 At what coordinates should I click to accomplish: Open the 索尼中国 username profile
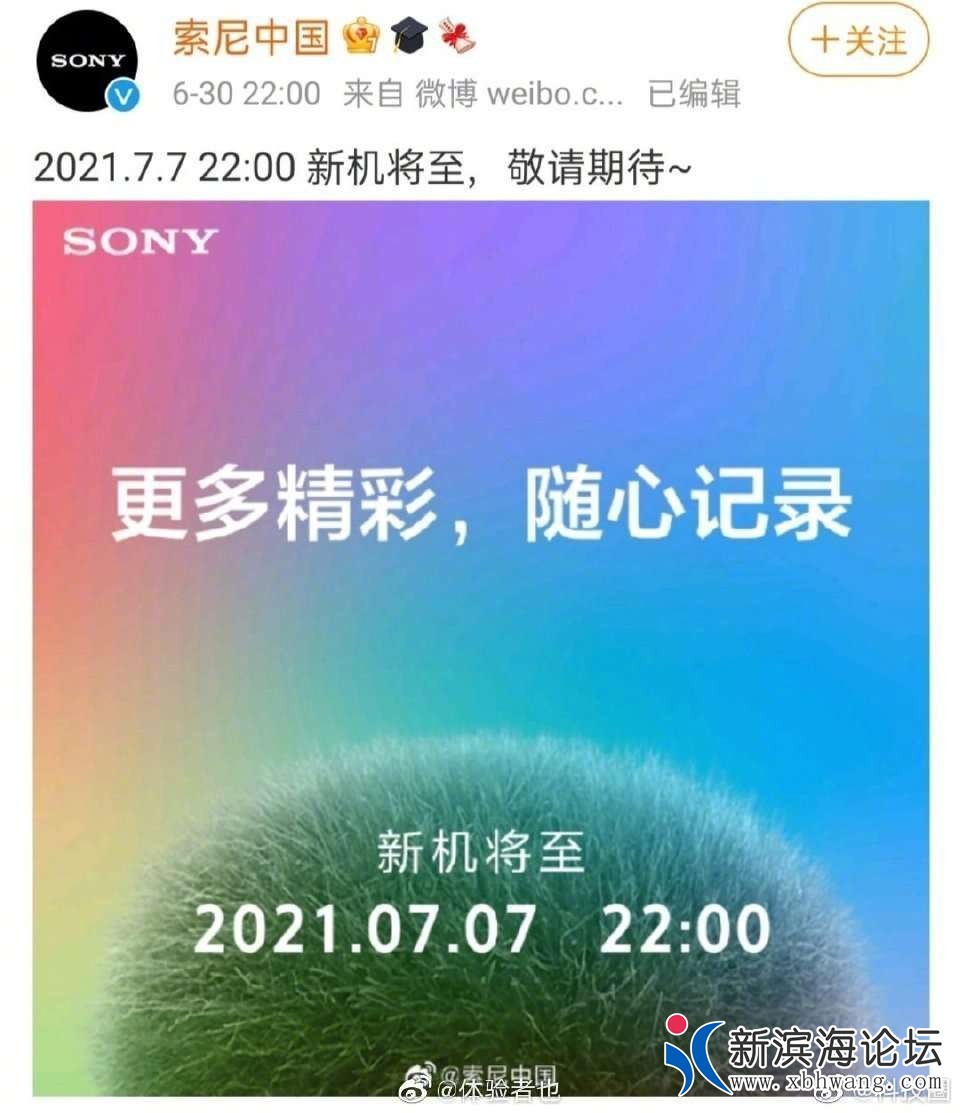click(250, 37)
